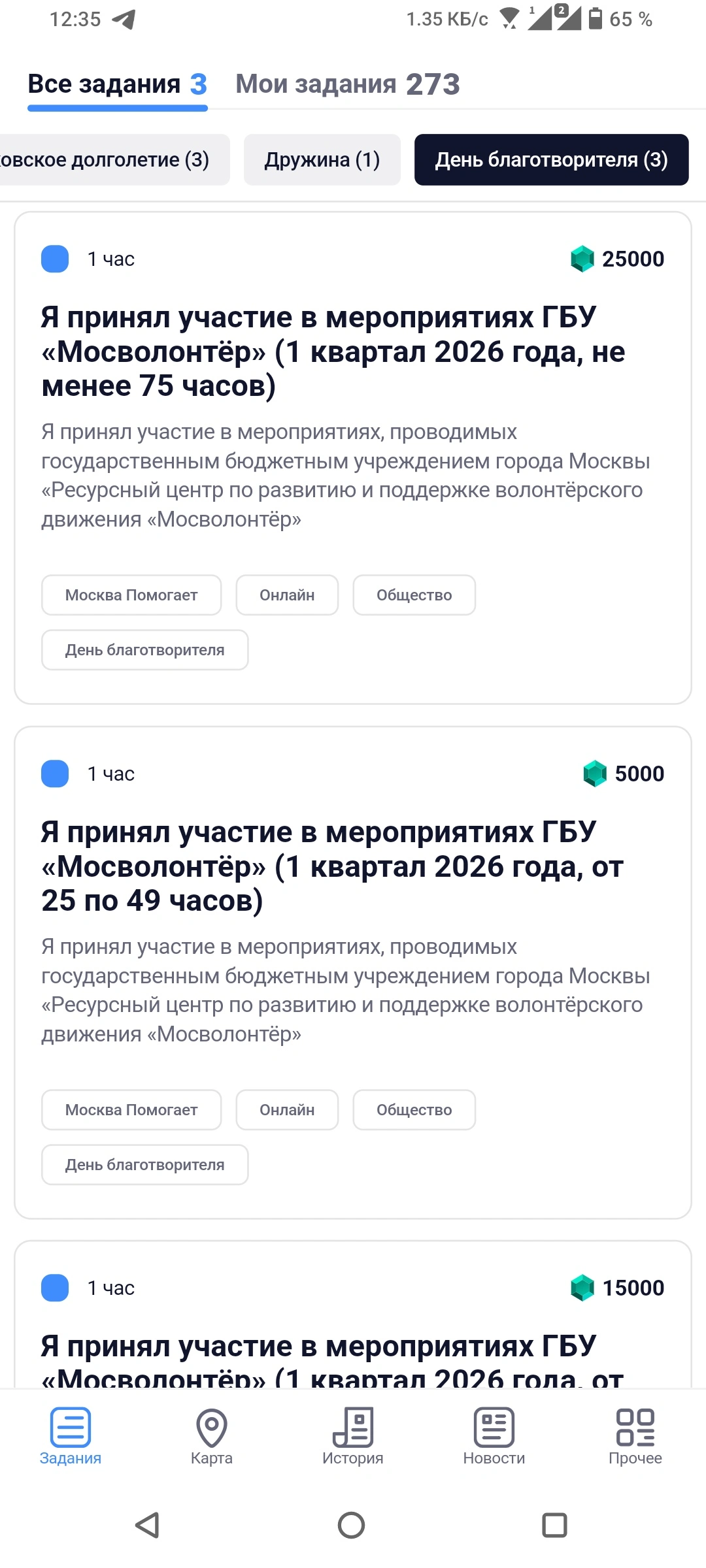
Task: Open the Карта tab in the bottom bar
Action: click(212, 1437)
